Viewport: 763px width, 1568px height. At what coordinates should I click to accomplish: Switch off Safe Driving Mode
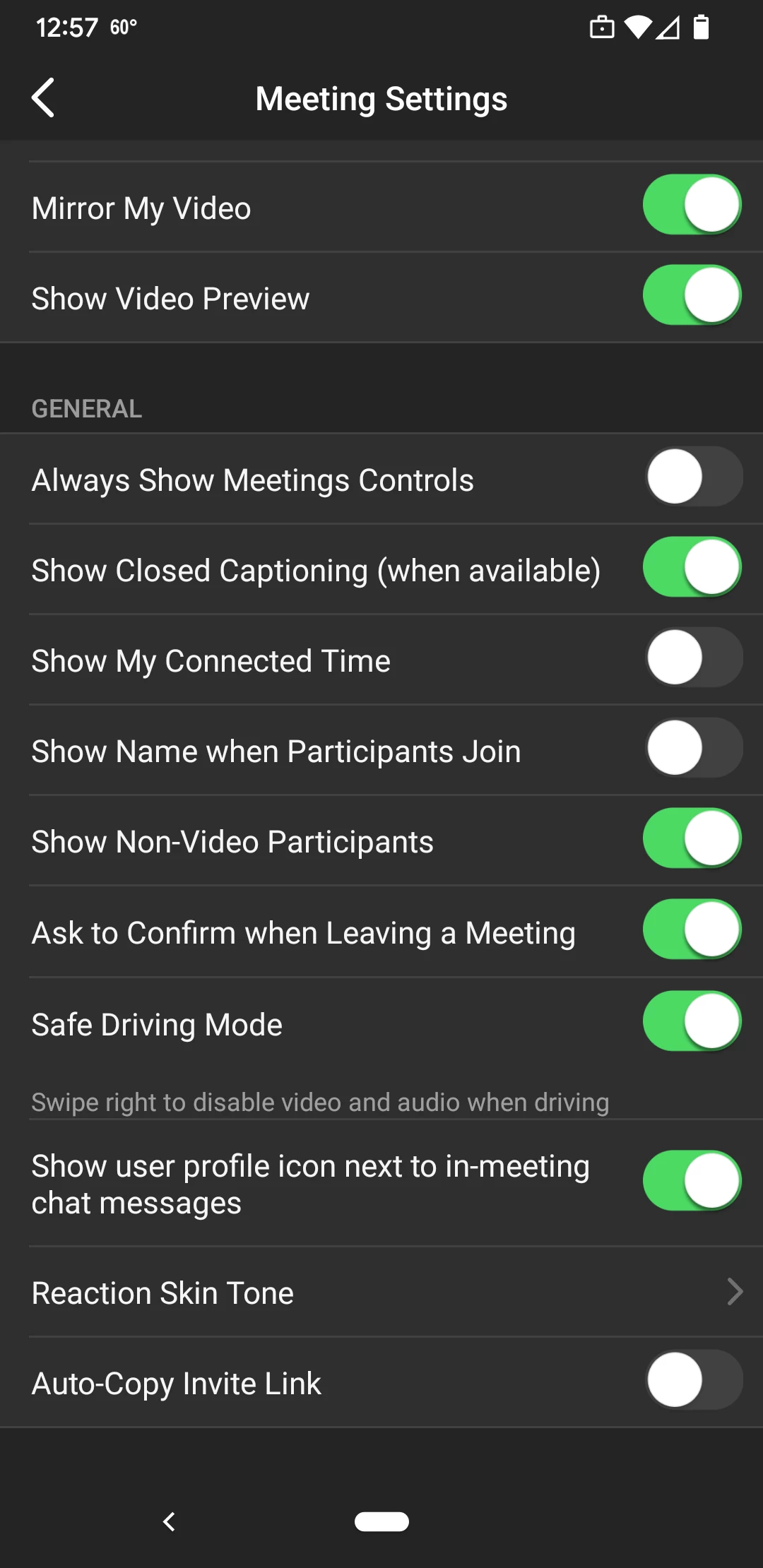(692, 1021)
